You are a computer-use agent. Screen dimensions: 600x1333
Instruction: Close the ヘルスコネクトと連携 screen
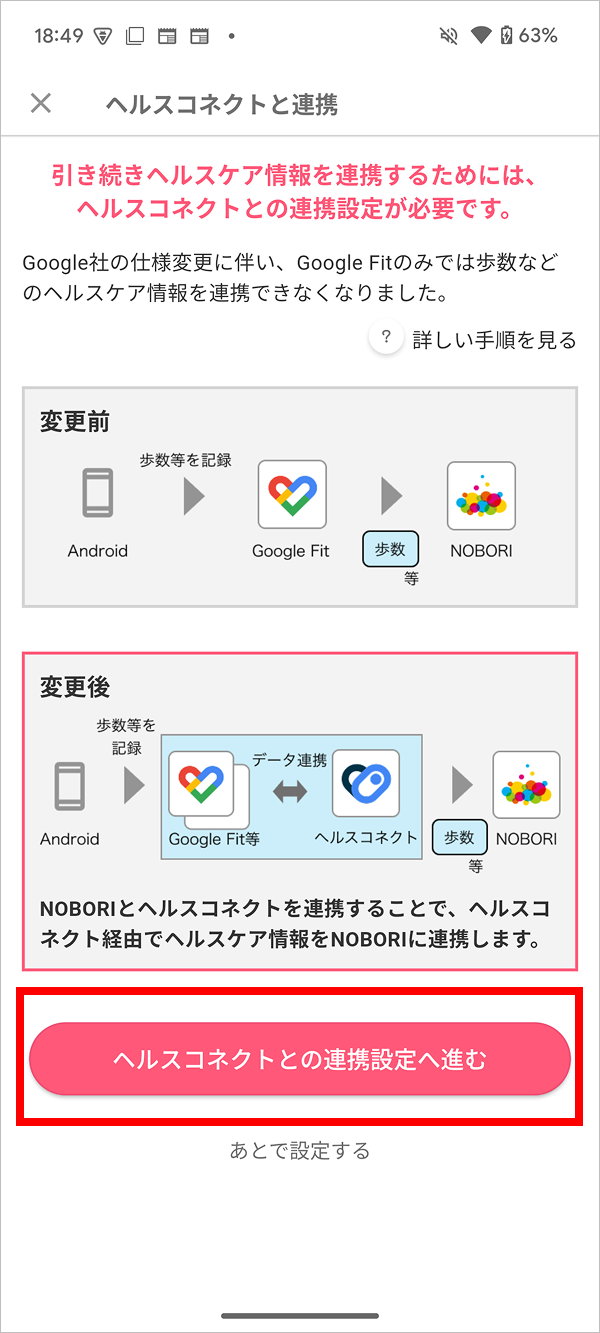[x=40, y=102]
